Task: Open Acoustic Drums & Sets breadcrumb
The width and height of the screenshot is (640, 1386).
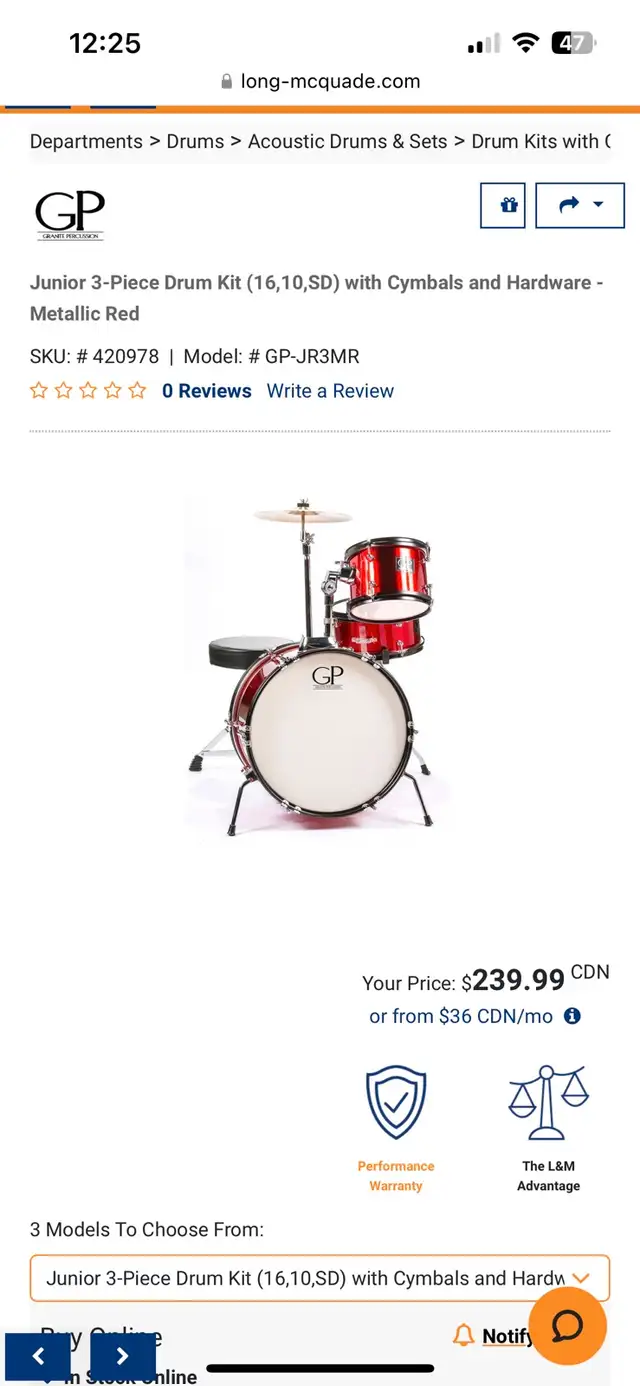Action: [x=348, y=141]
